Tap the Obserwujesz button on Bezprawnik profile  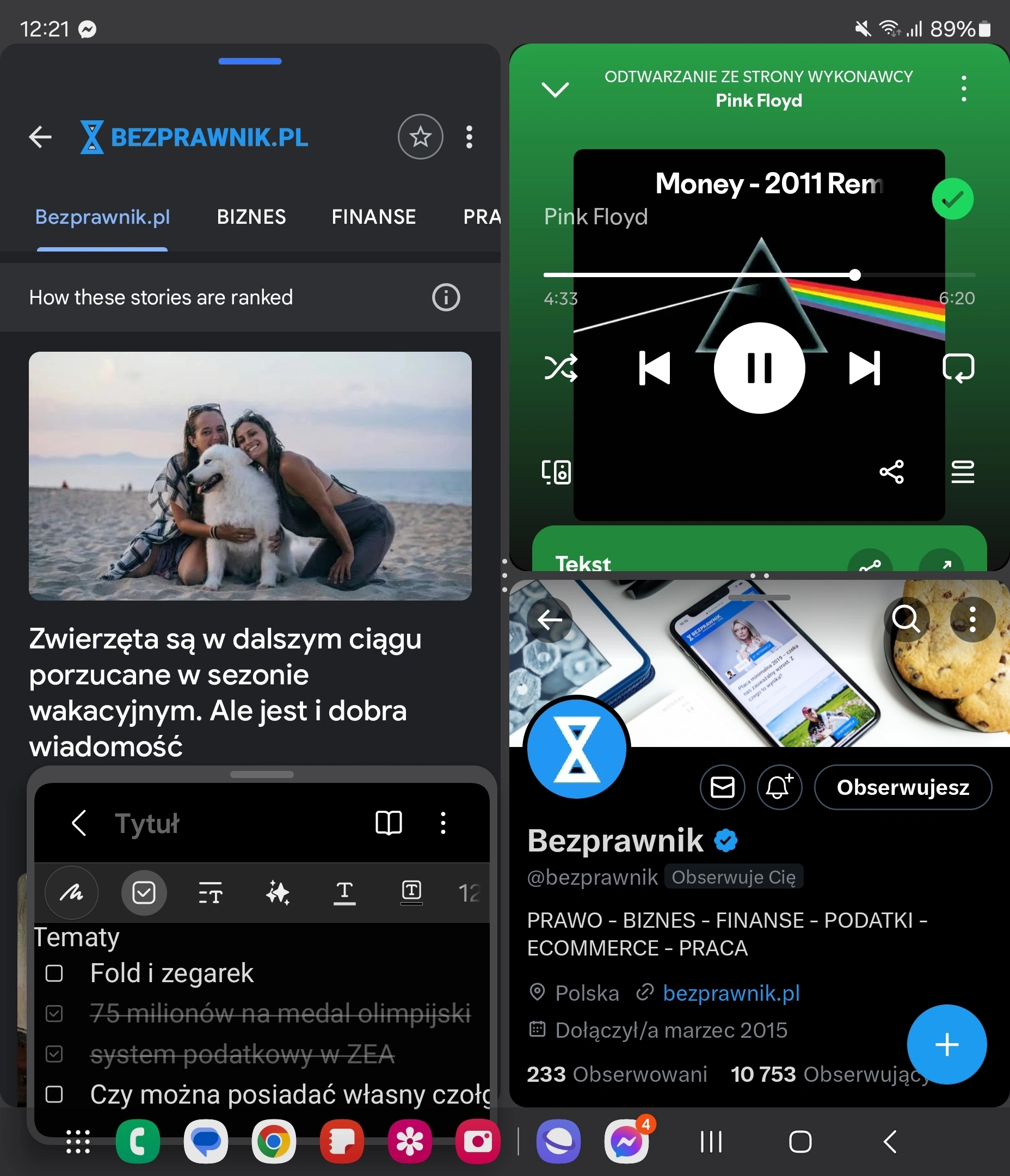(x=902, y=787)
